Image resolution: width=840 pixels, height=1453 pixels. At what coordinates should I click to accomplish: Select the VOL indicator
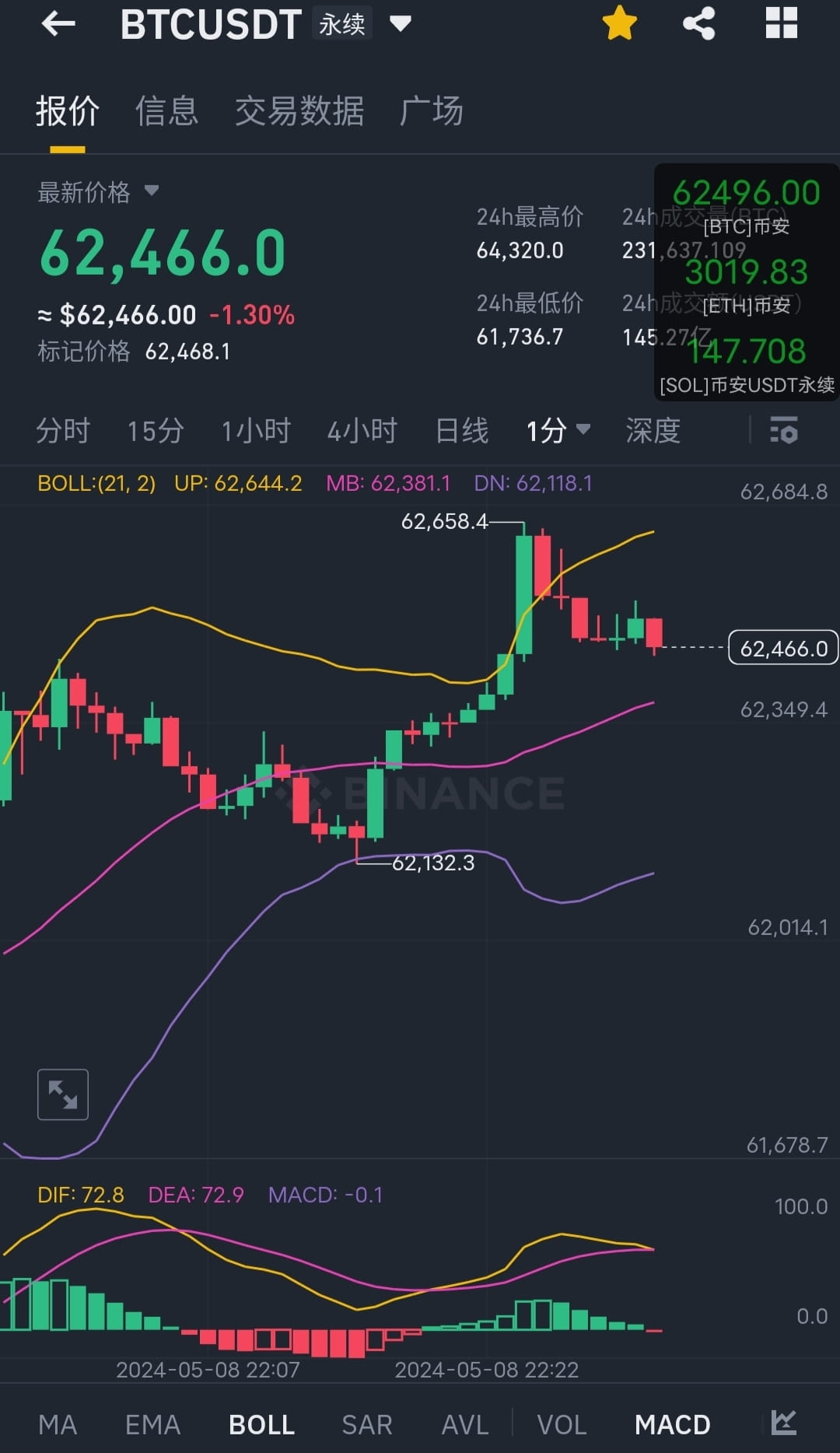[x=562, y=1425]
